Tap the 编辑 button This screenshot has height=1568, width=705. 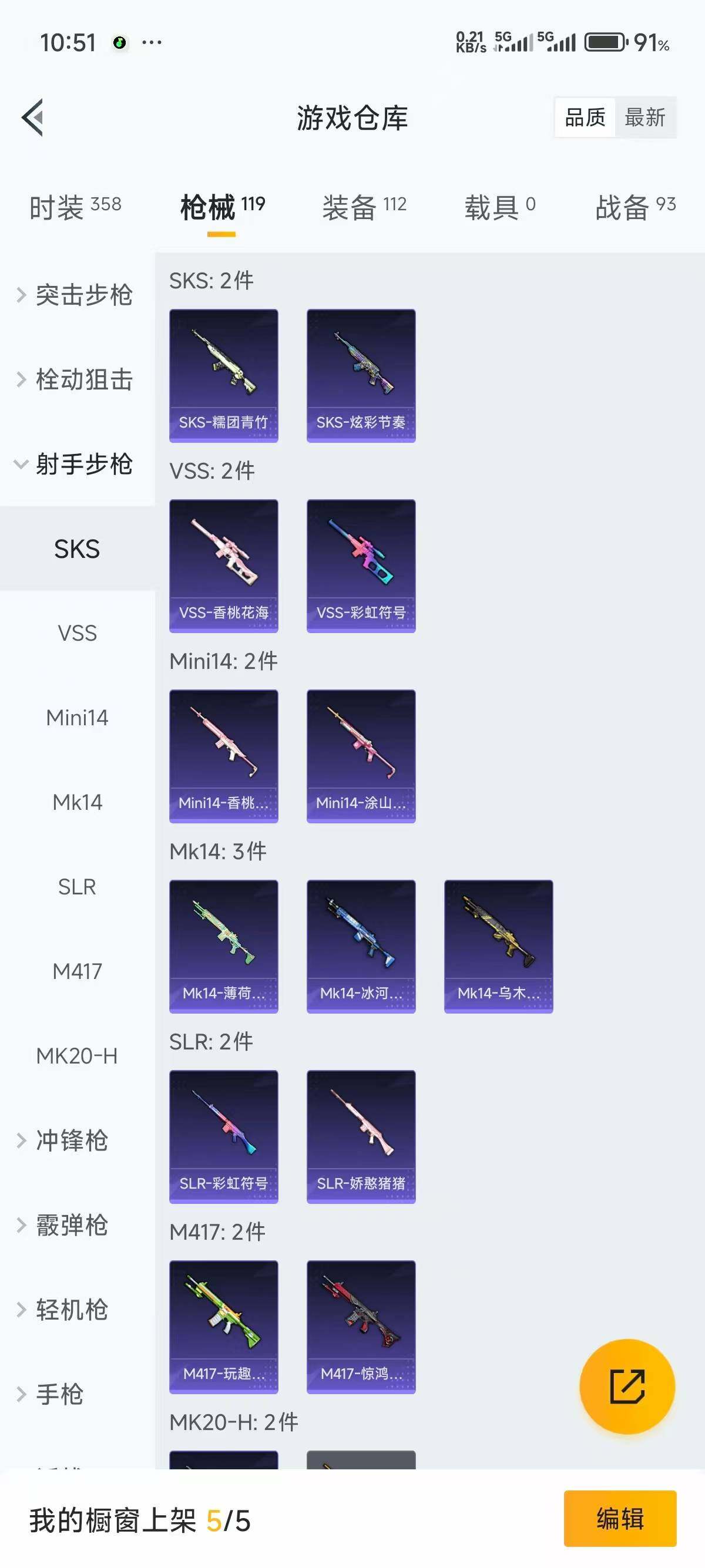pyautogui.click(x=620, y=1519)
